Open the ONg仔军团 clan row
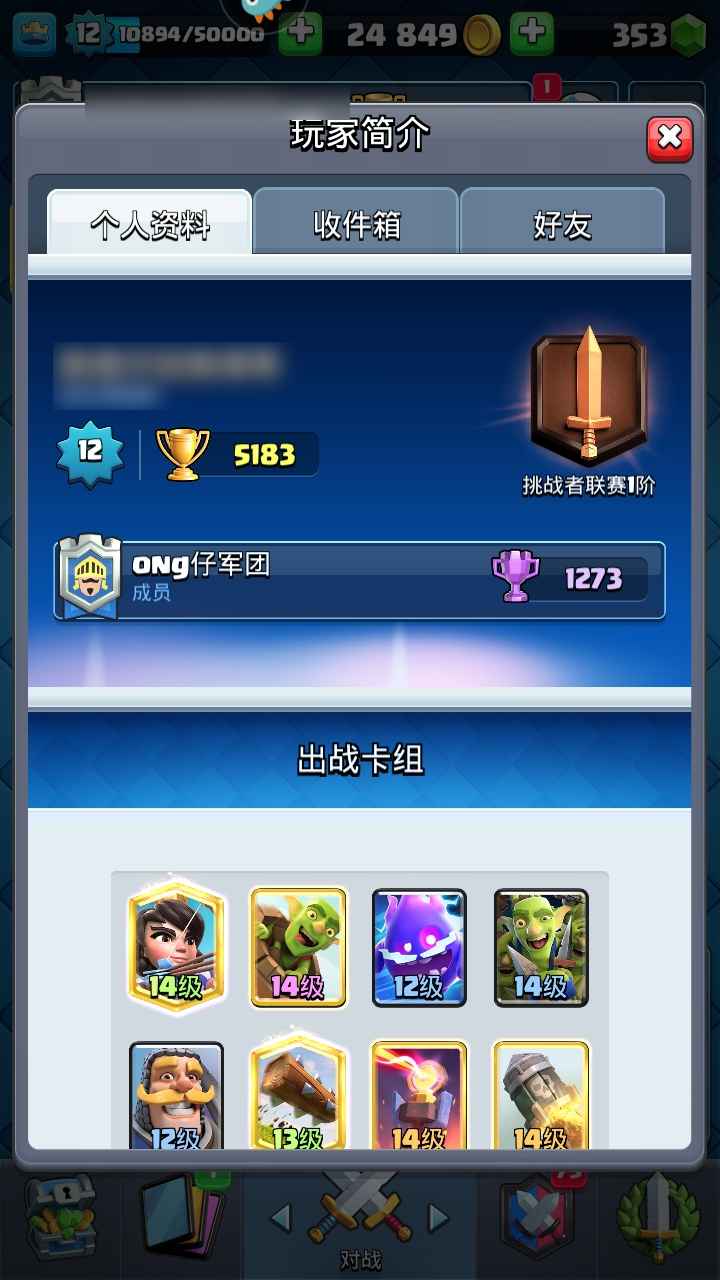Screen dimensions: 720x1280 click(360, 580)
